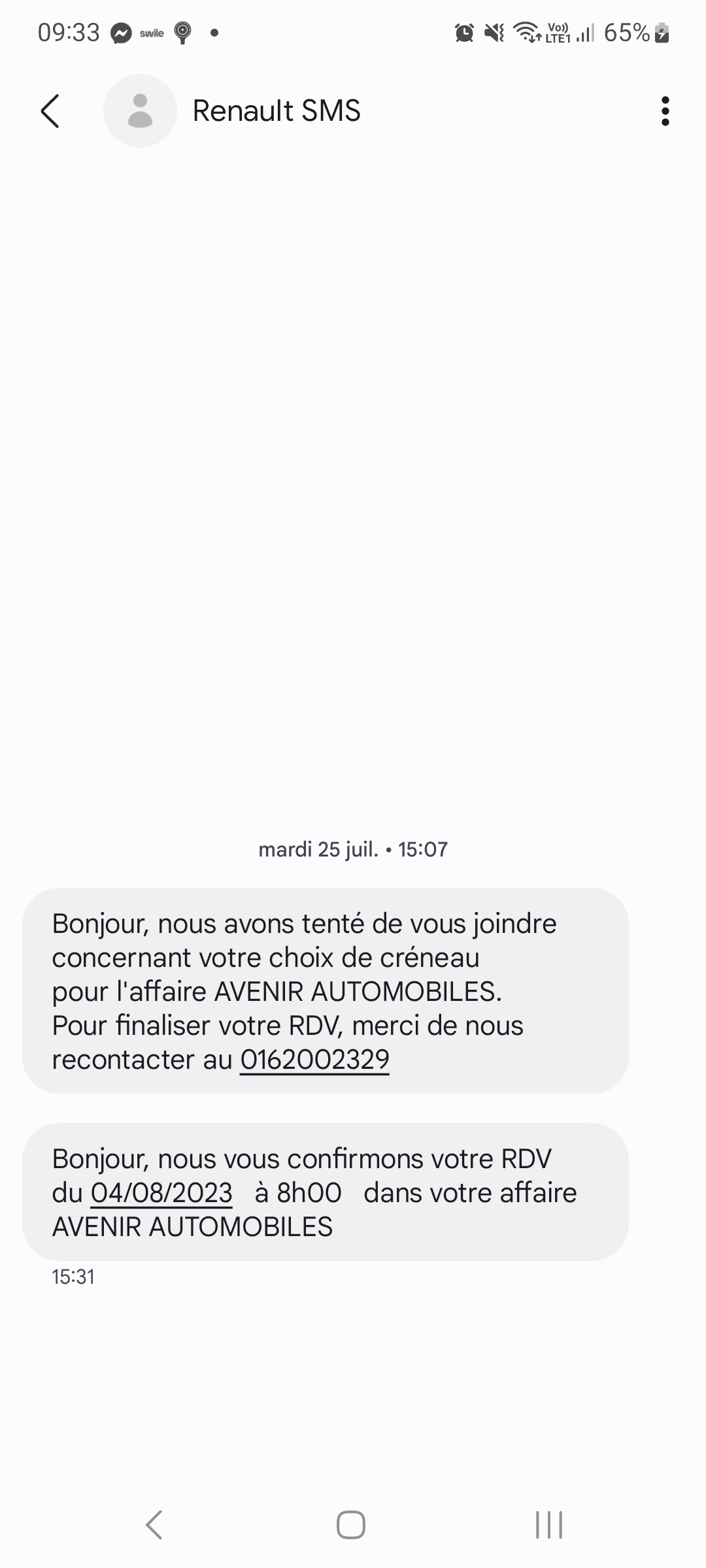The height and width of the screenshot is (1568, 706).
Task: Open the recent apps button
Action: 548,1525
